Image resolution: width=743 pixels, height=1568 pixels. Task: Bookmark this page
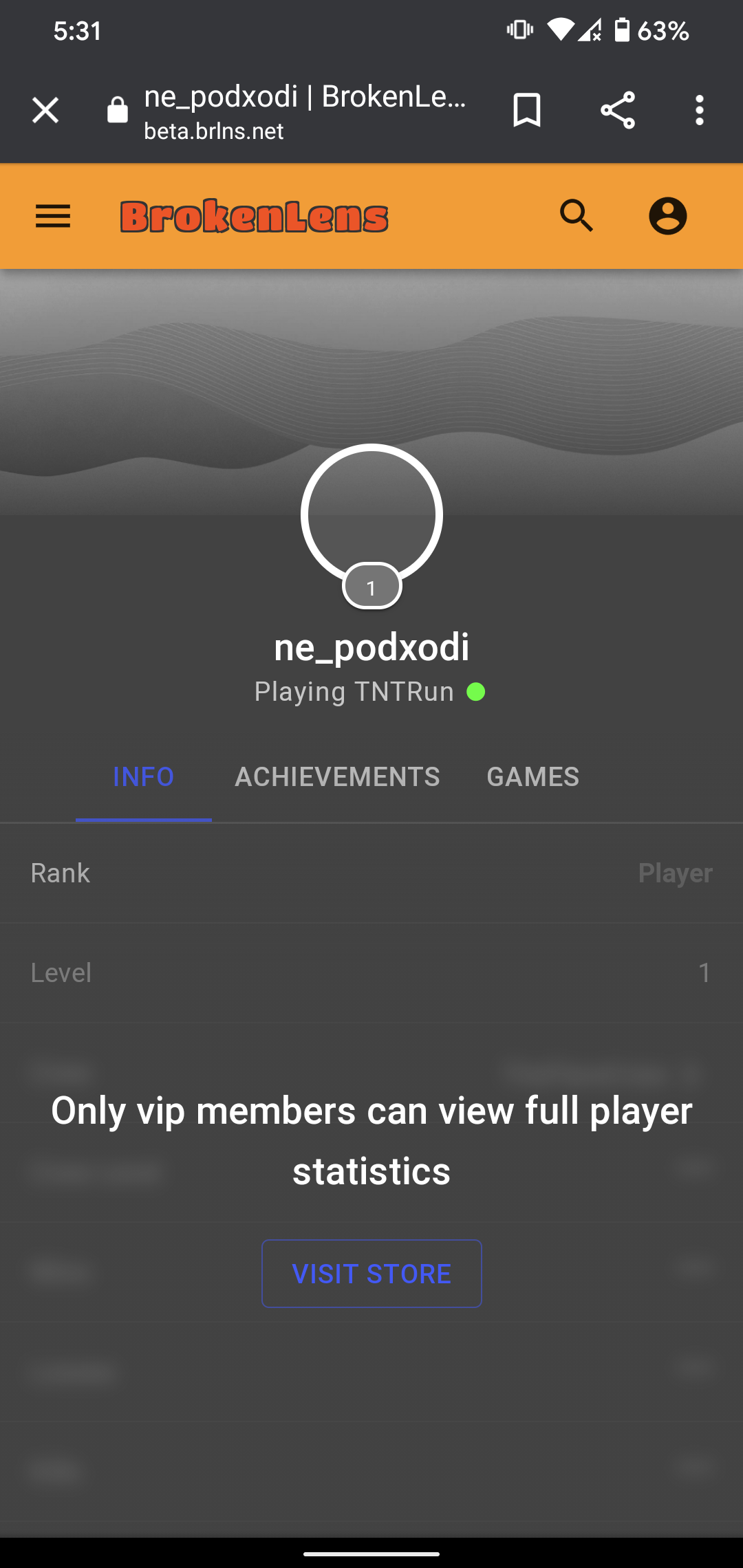point(527,110)
